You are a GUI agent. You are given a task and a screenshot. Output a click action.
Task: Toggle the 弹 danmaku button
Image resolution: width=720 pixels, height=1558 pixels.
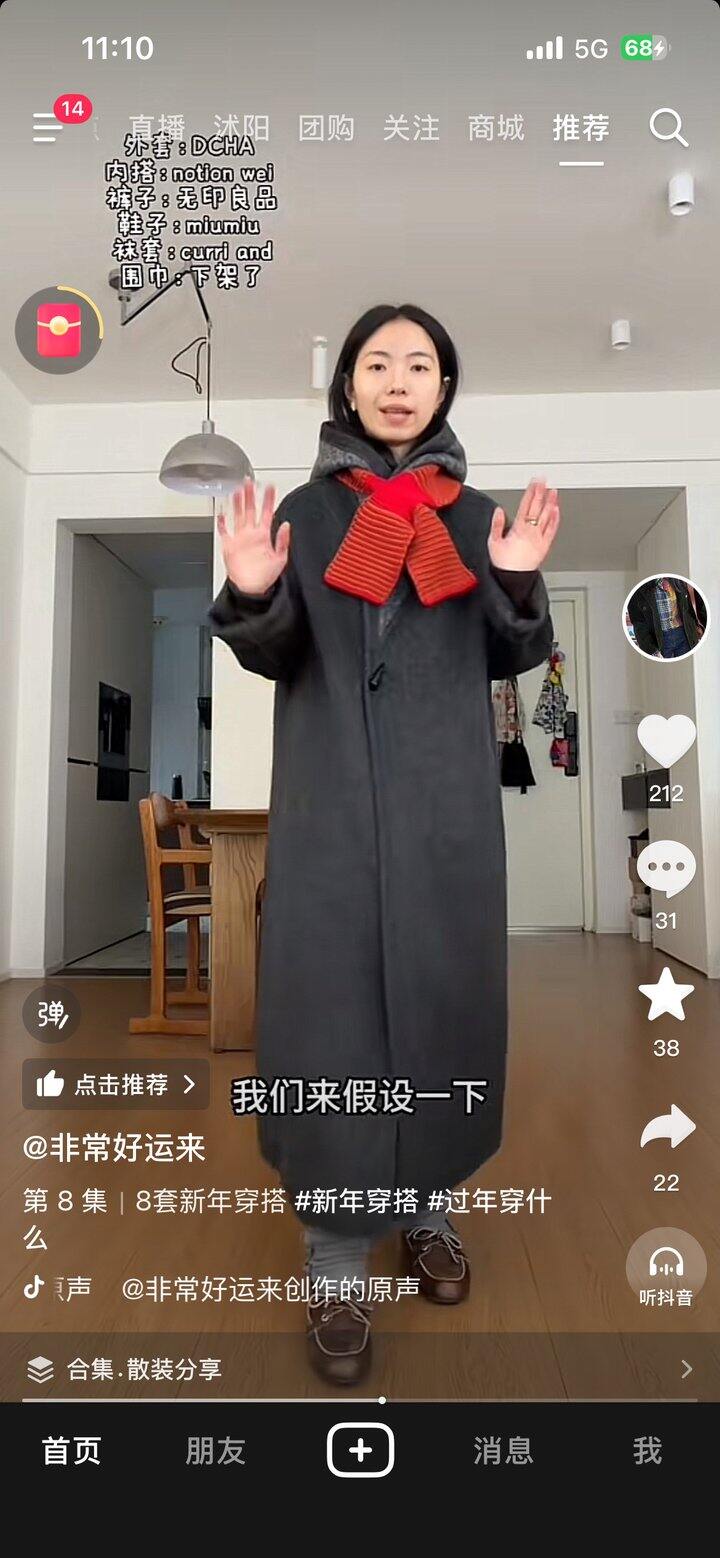[x=52, y=1014]
